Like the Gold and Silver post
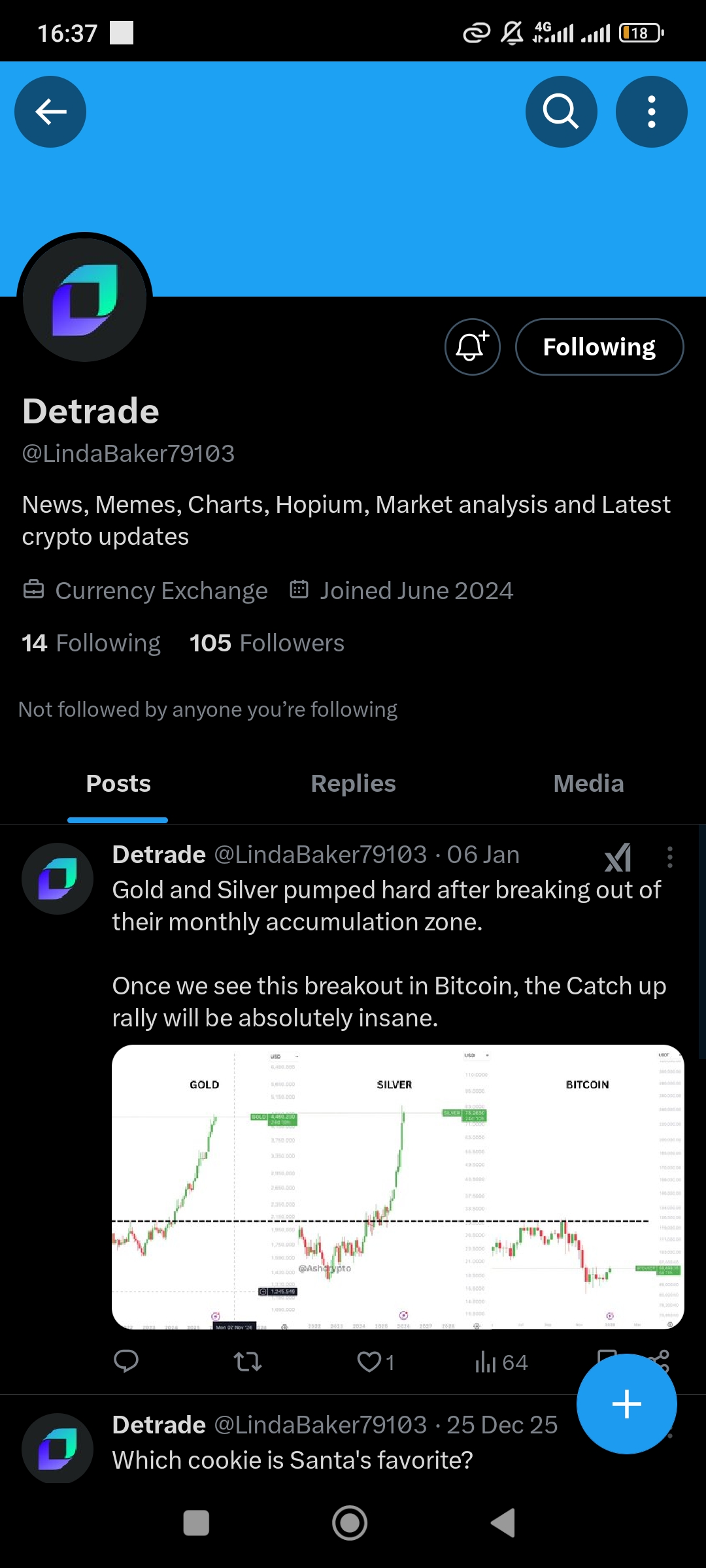 [x=369, y=1362]
